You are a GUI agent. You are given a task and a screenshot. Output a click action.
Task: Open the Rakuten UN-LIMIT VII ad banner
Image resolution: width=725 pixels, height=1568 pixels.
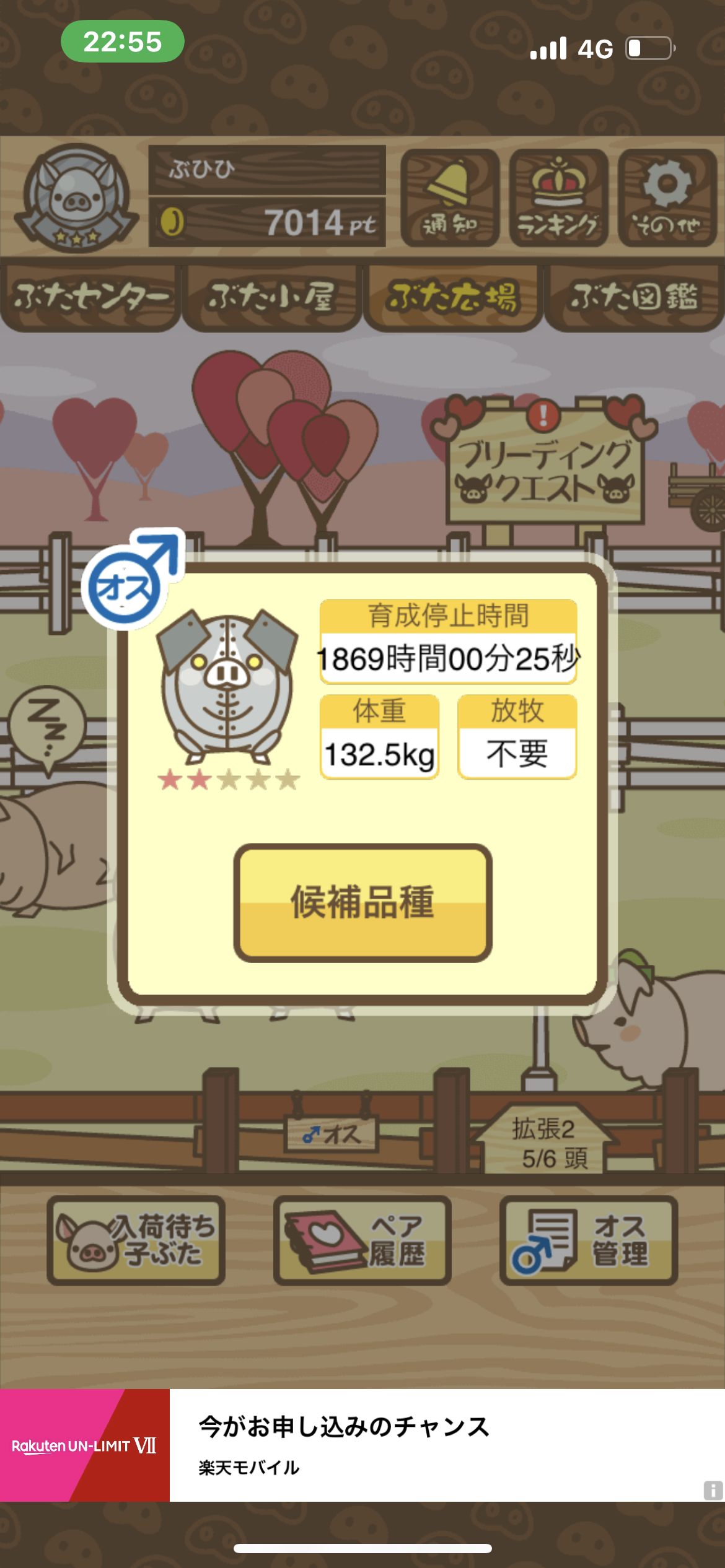(x=362, y=1445)
